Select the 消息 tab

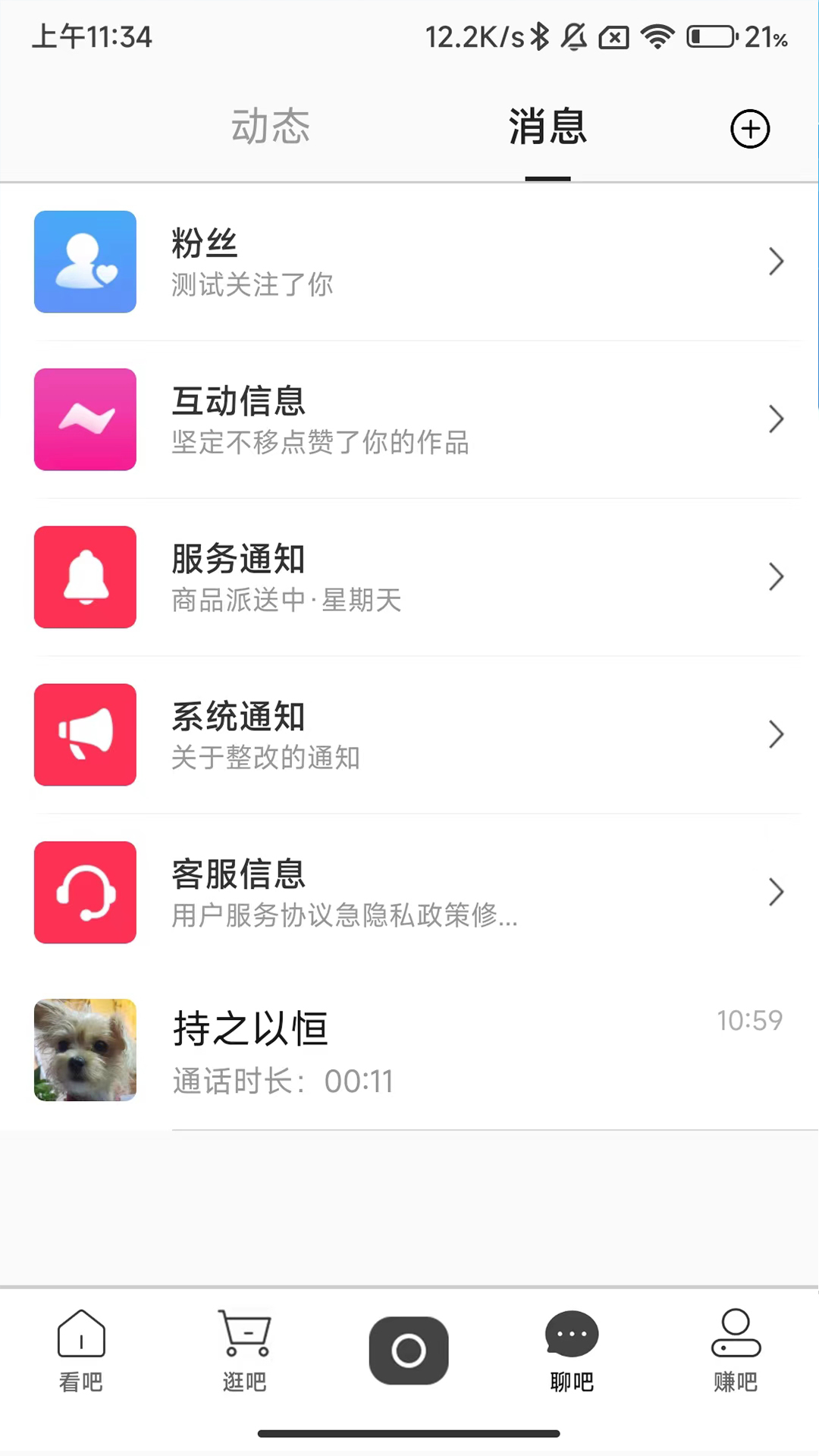(548, 127)
